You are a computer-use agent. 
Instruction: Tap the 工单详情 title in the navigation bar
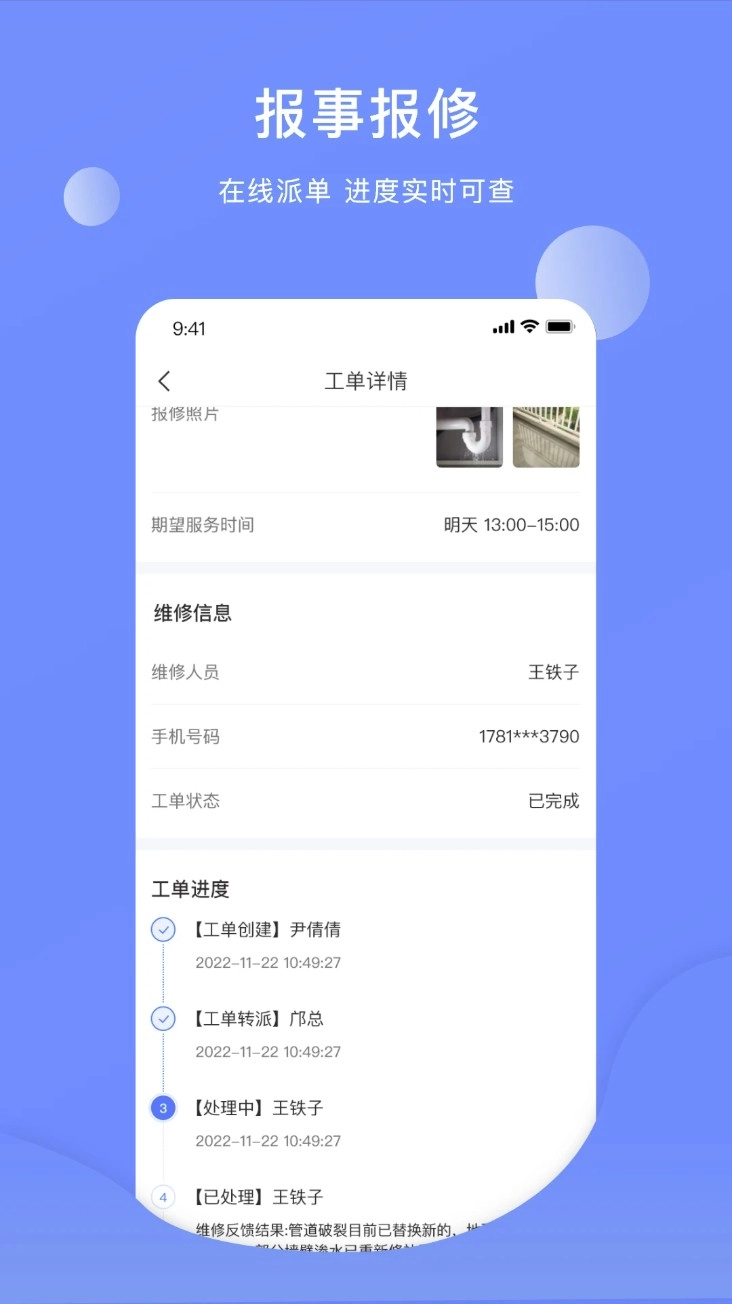point(366,380)
